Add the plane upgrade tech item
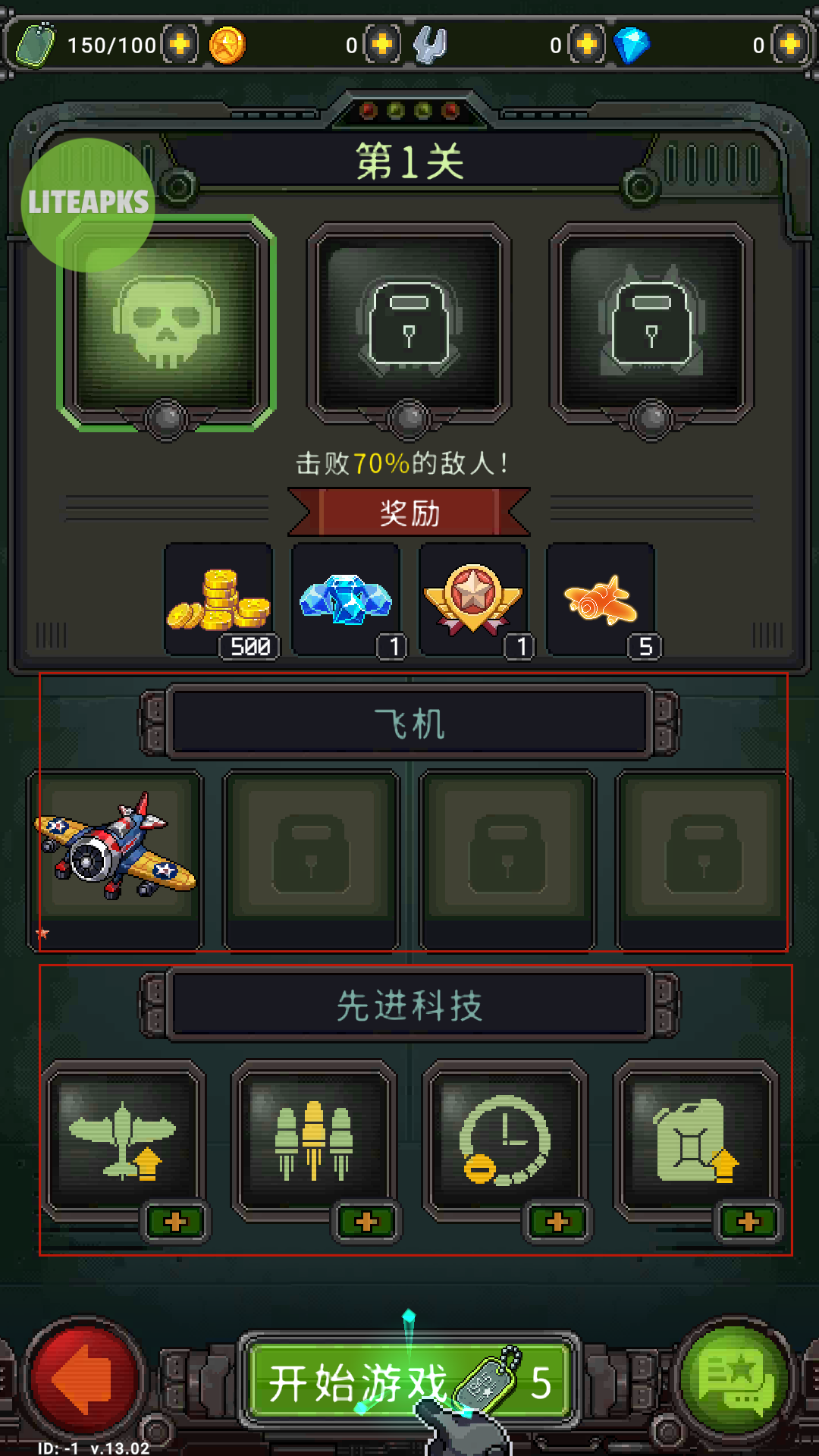Viewport: 819px width, 1456px height. coord(175,1222)
